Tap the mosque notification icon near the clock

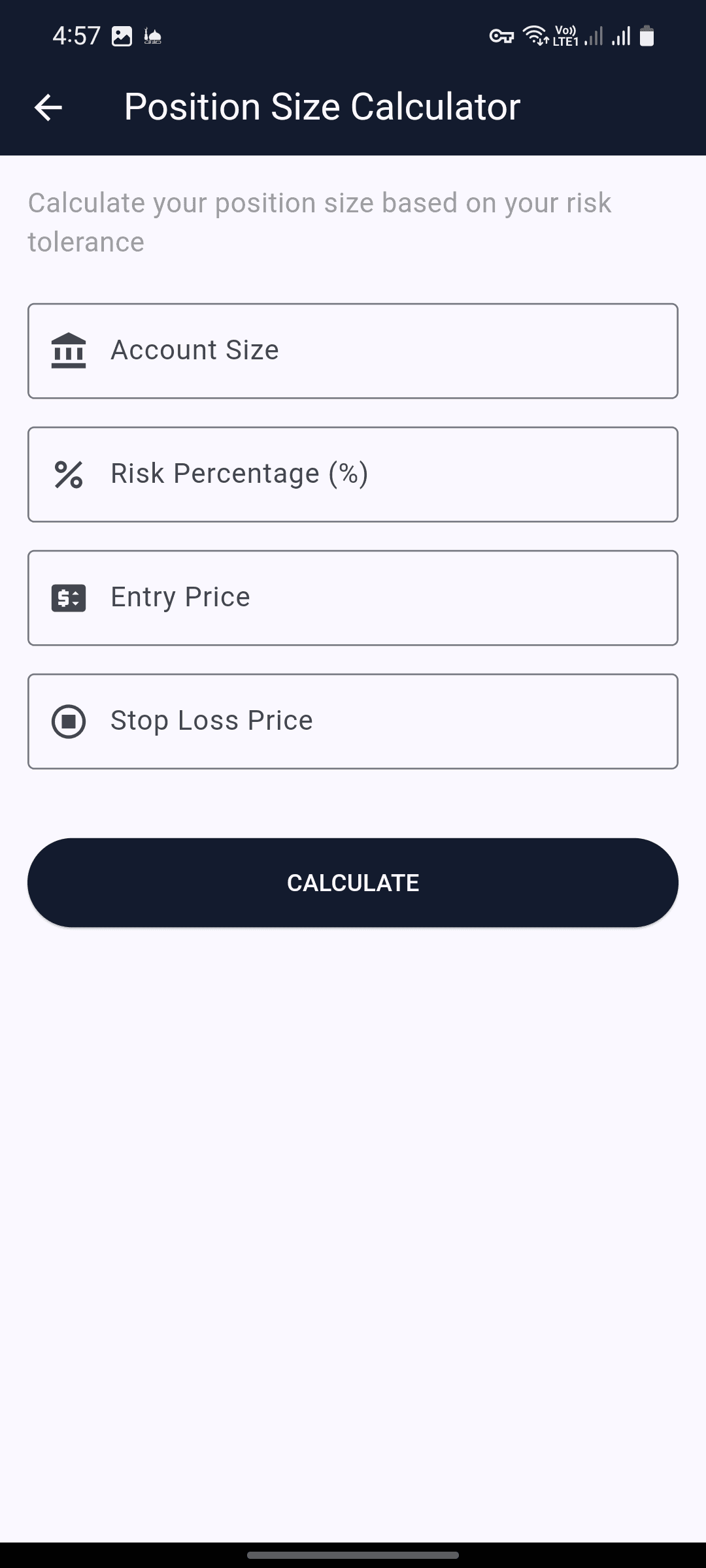[152, 37]
